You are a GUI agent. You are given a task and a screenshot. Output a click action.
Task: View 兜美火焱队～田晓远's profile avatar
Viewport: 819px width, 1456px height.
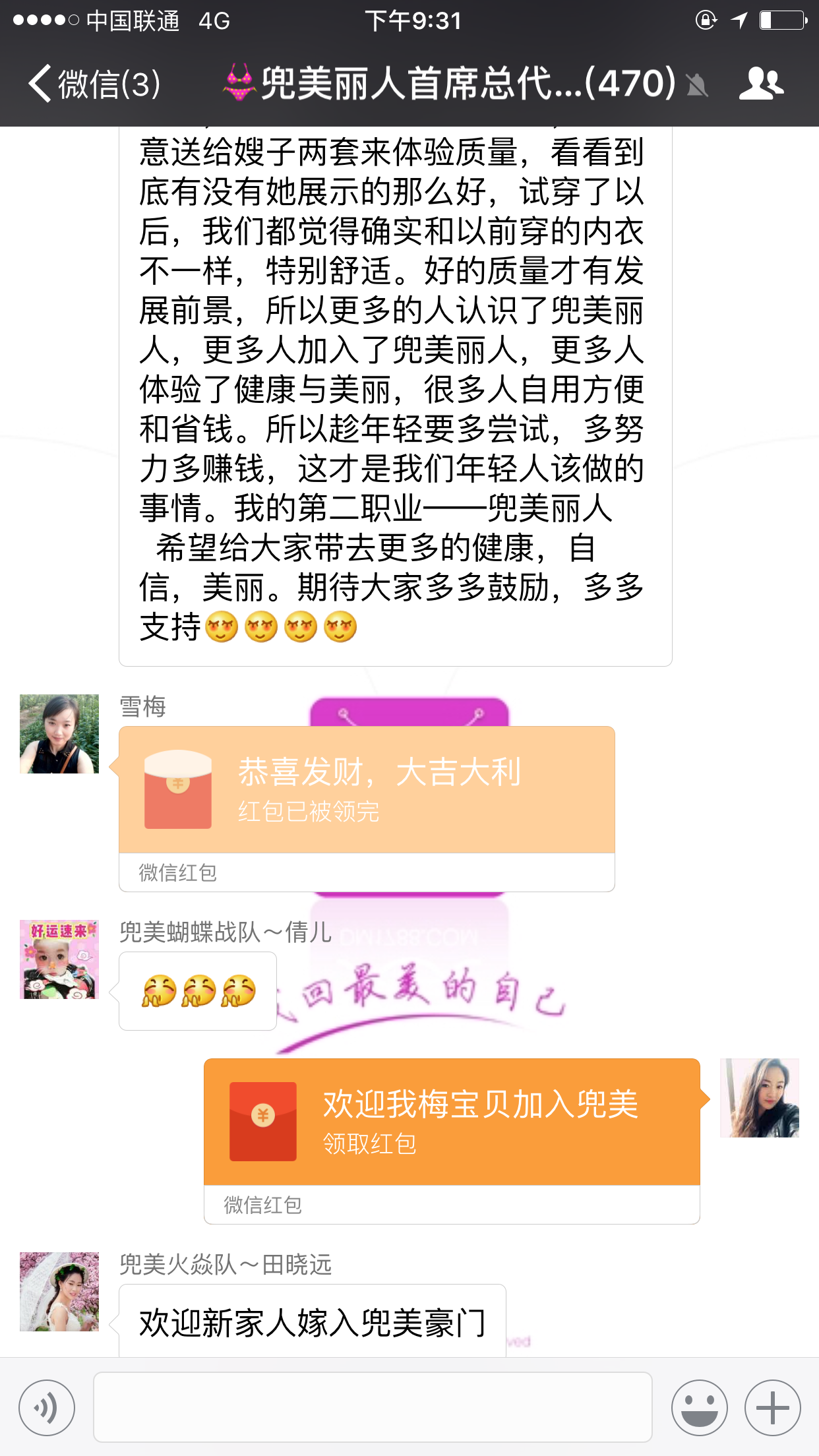click(x=59, y=1292)
